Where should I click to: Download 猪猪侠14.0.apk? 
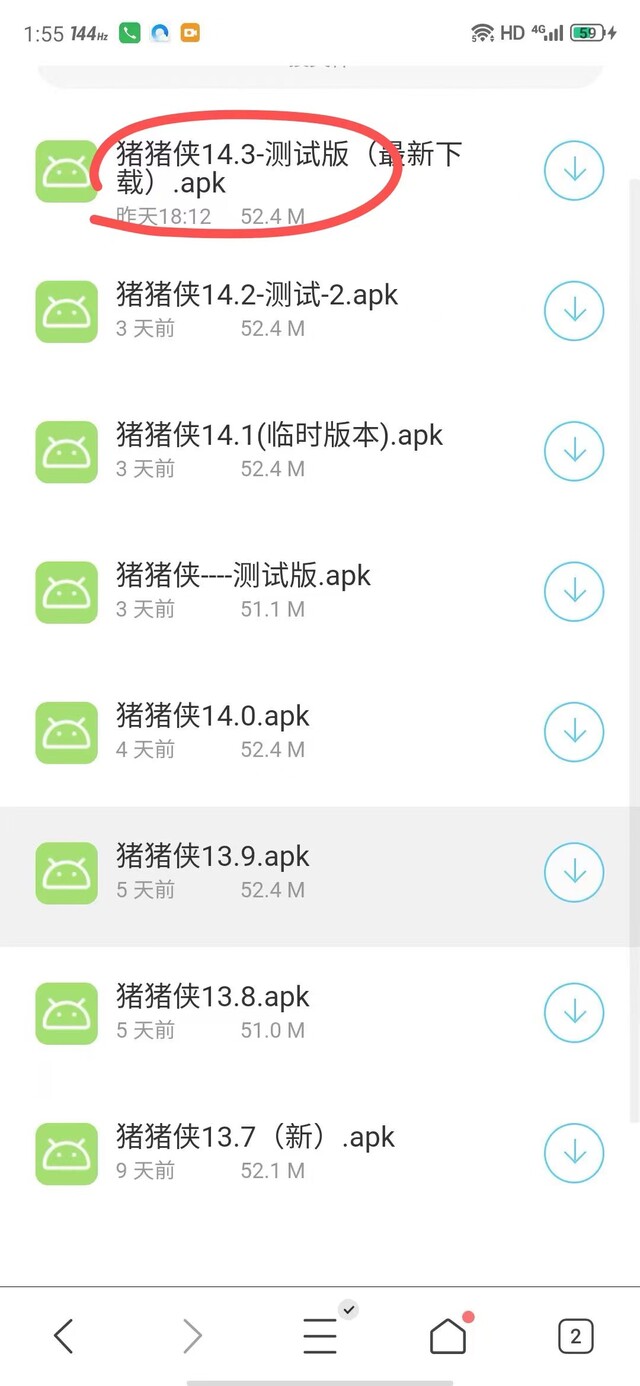coord(574,732)
